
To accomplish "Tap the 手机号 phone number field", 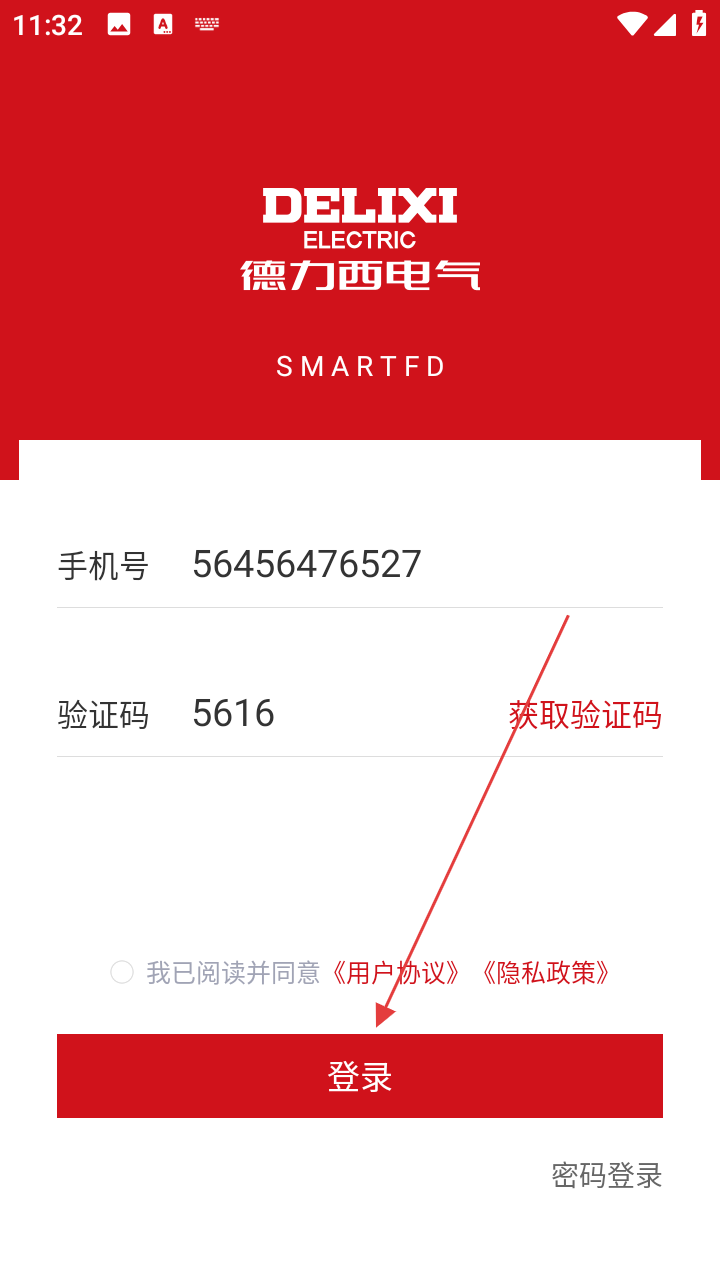I will (427, 565).
